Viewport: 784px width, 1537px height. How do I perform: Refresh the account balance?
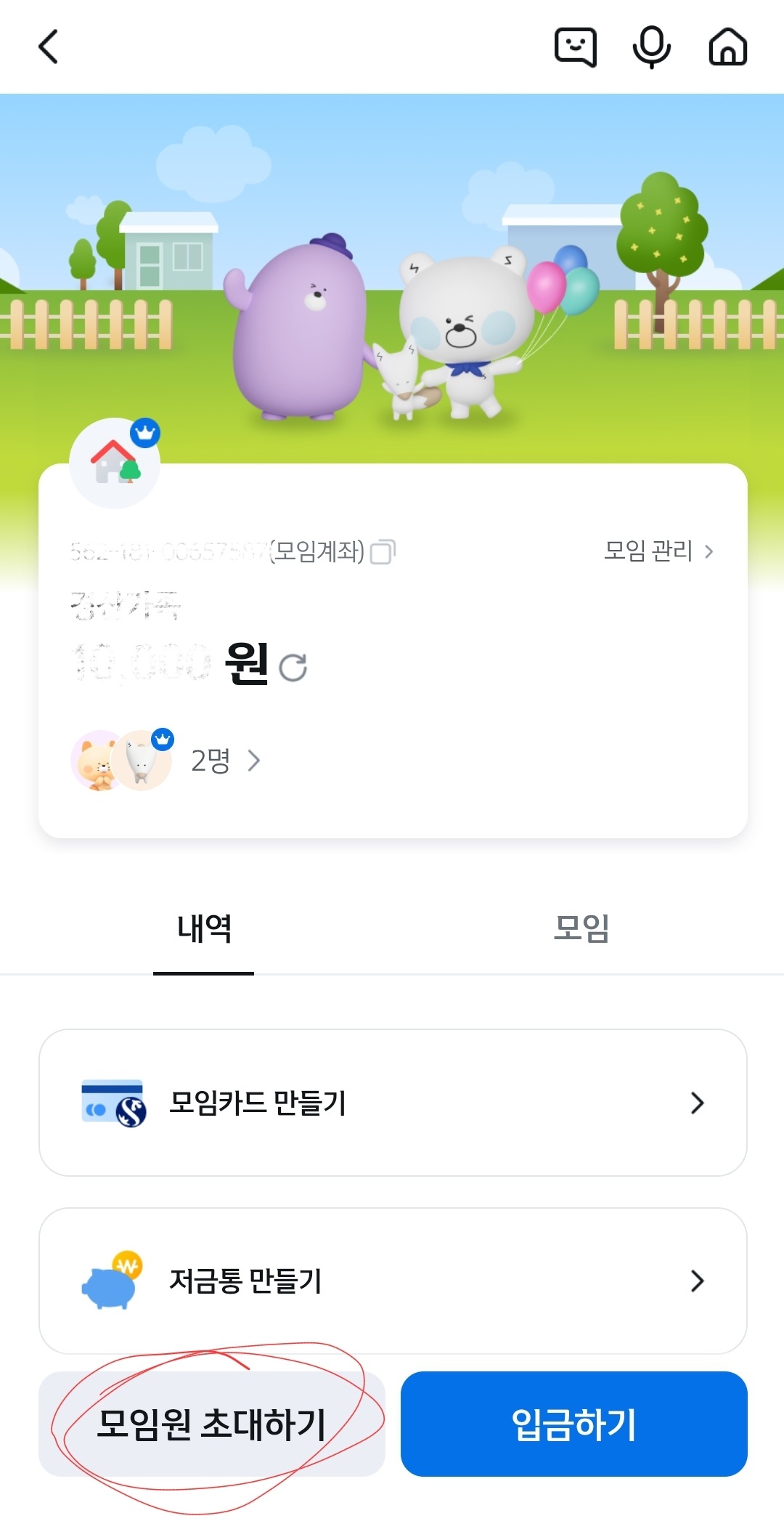293,668
